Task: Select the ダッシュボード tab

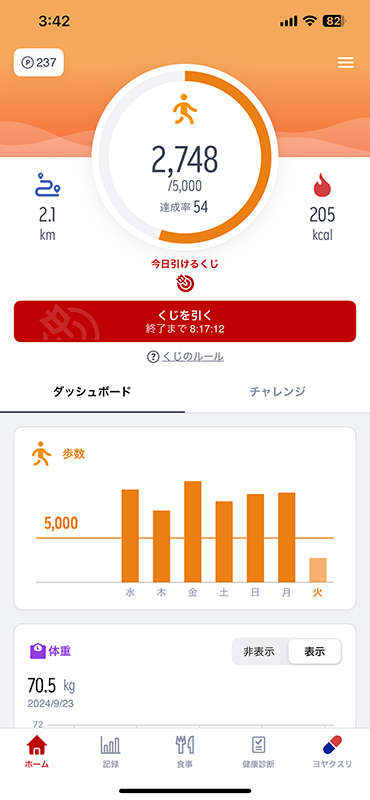Action: pyautogui.click(x=92, y=391)
